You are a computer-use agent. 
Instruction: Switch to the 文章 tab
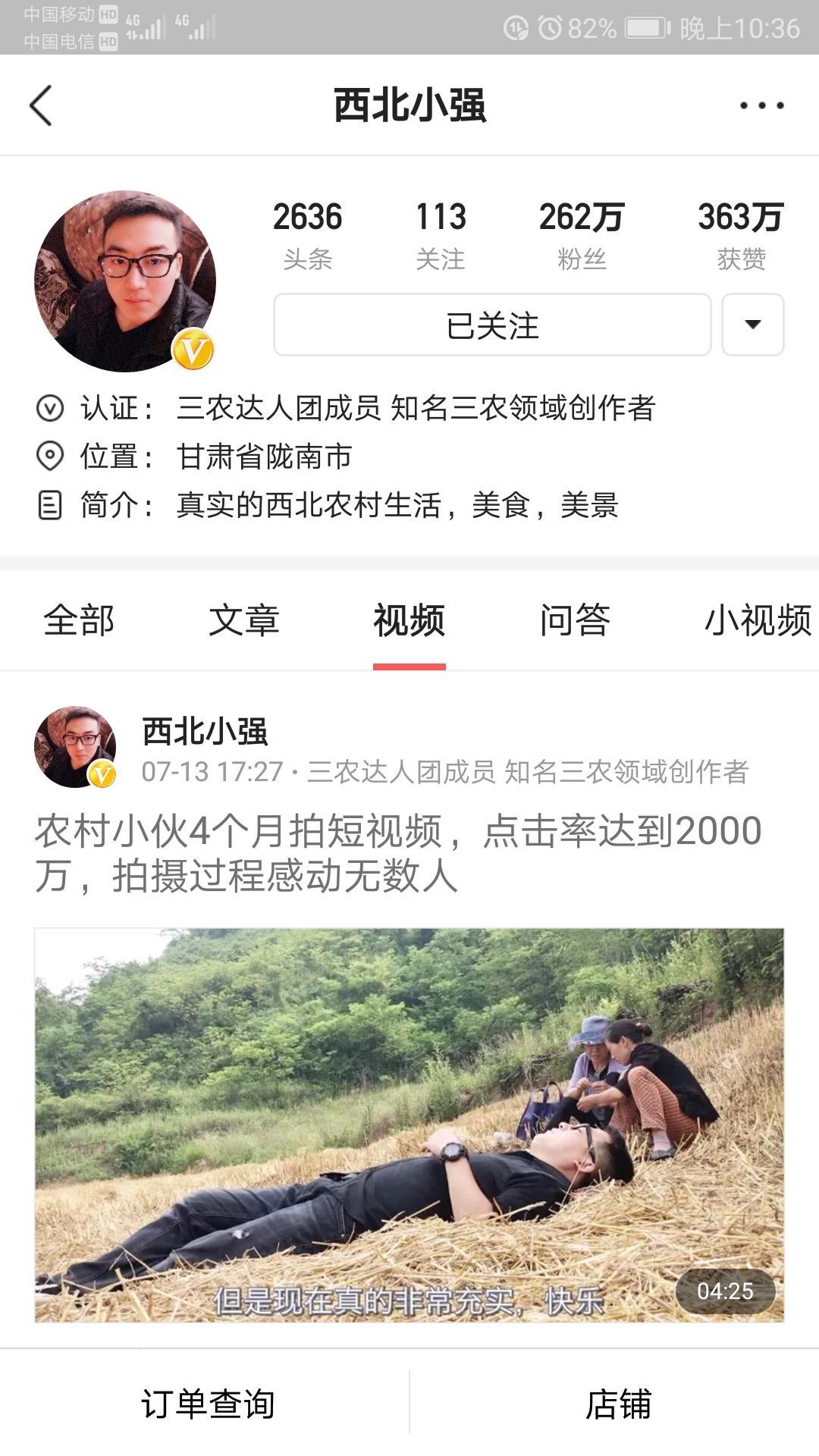pos(244,620)
